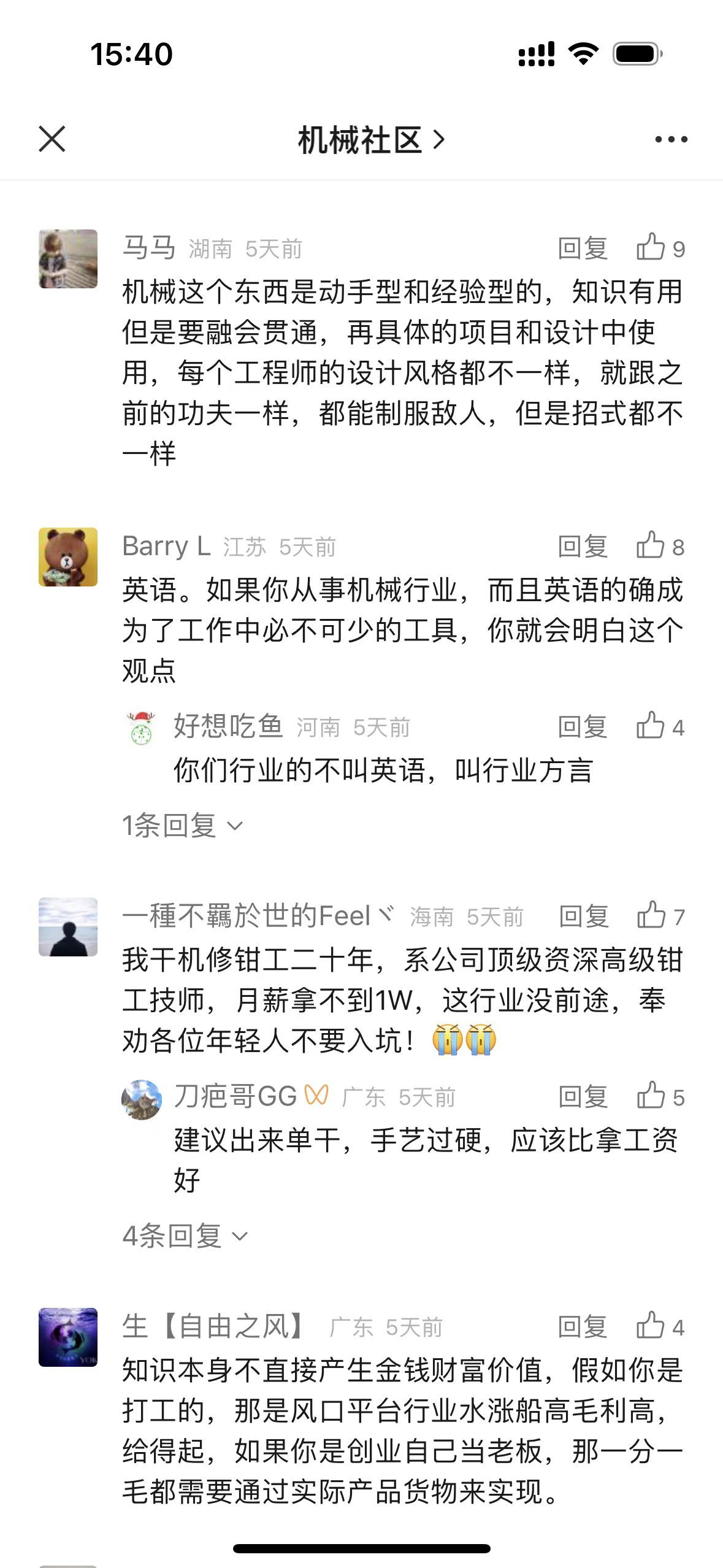Reply to Barry L's comment

click(x=583, y=546)
